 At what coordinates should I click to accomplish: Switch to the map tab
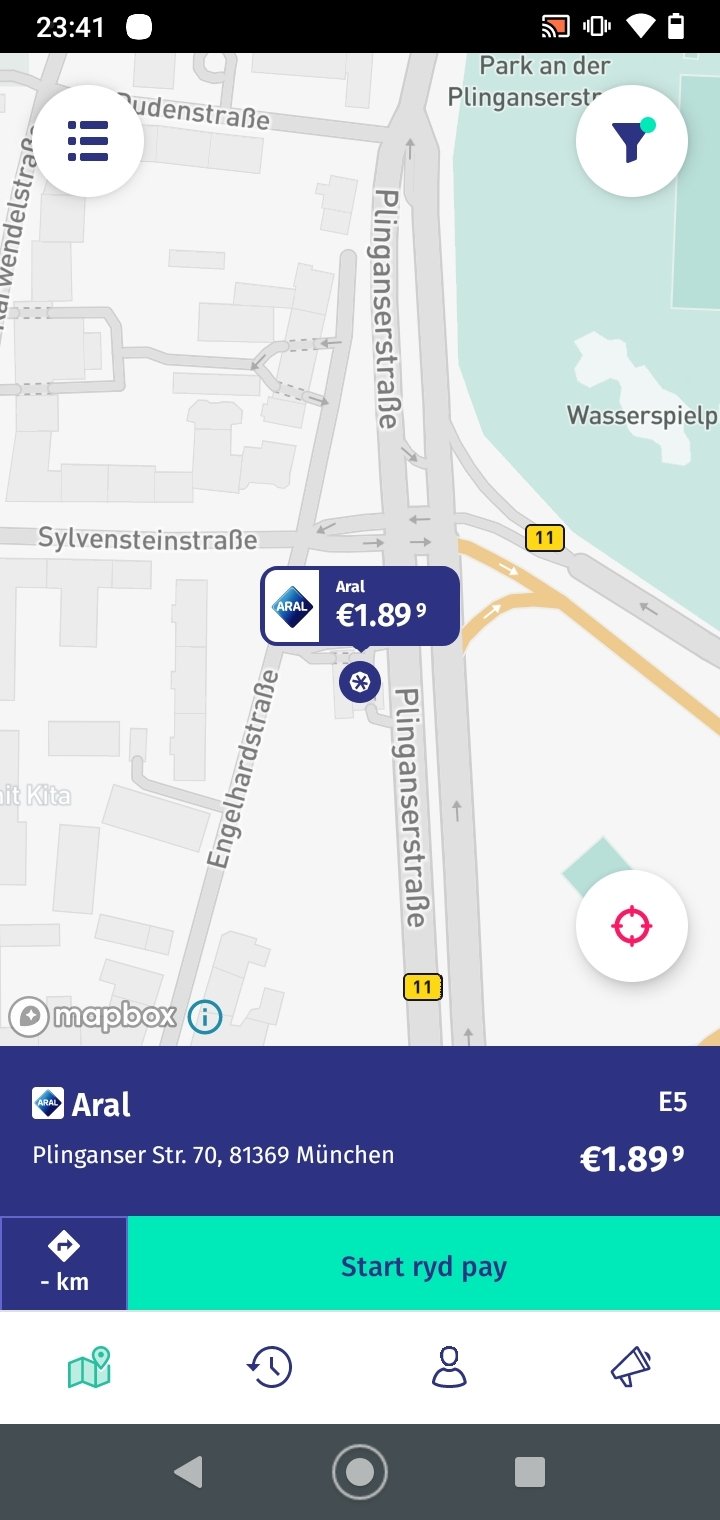[89, 1367]
